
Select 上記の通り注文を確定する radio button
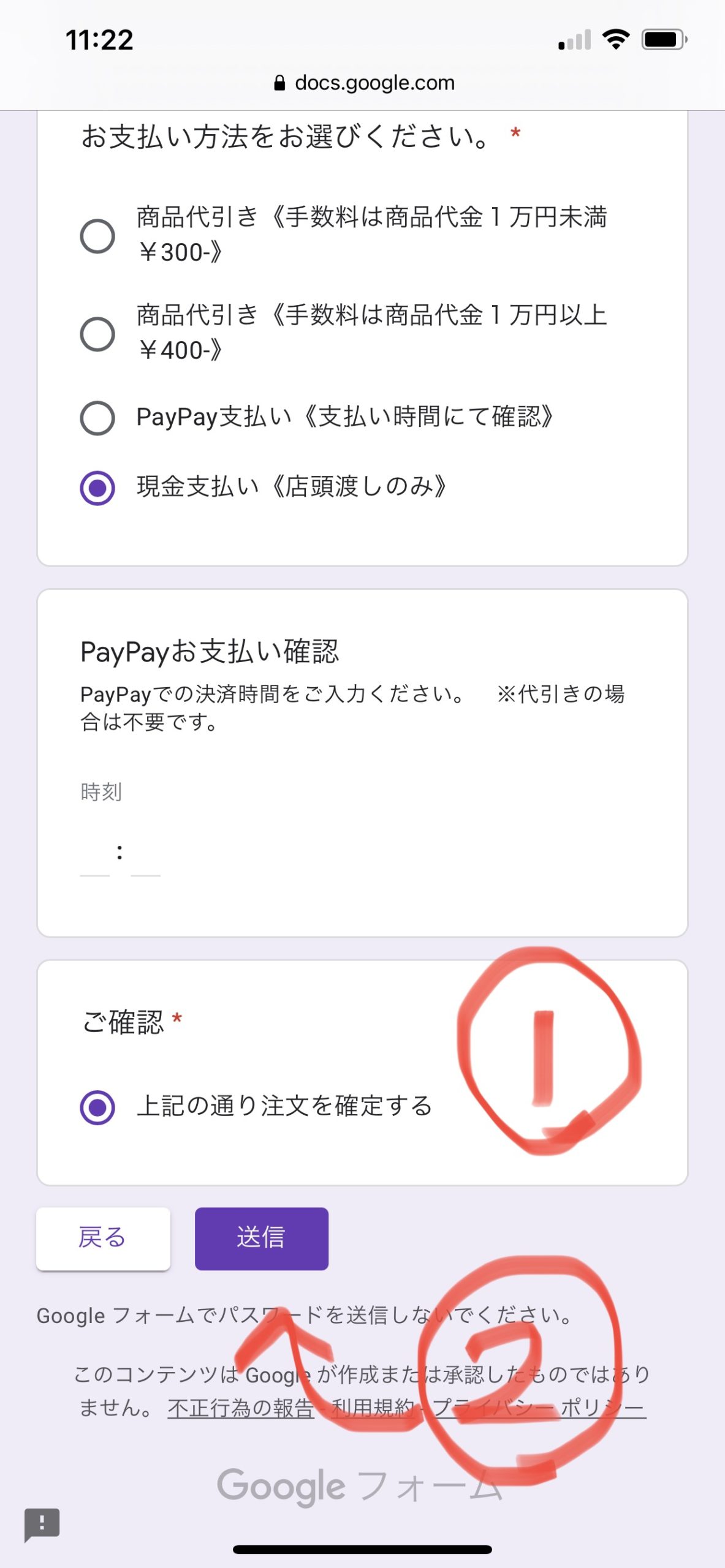pyautogui.click(x=97, y=1107)
